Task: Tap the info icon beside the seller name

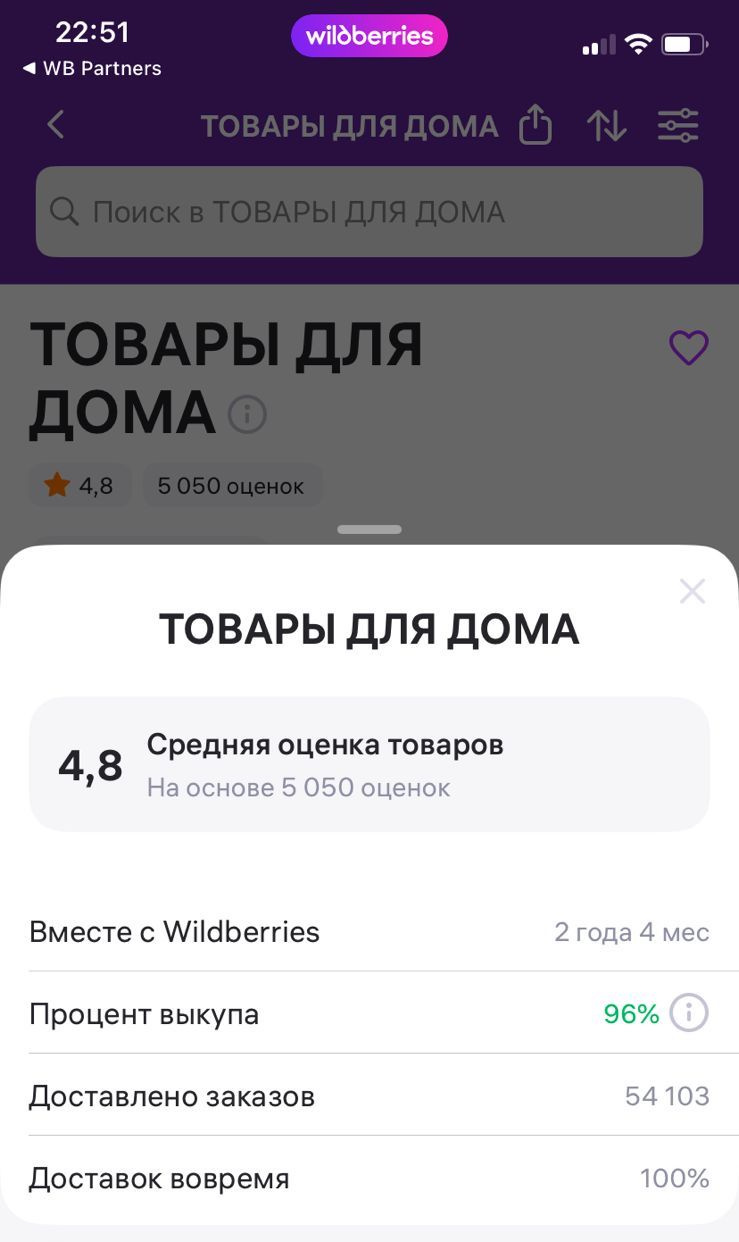Action: tap(247, 414)
